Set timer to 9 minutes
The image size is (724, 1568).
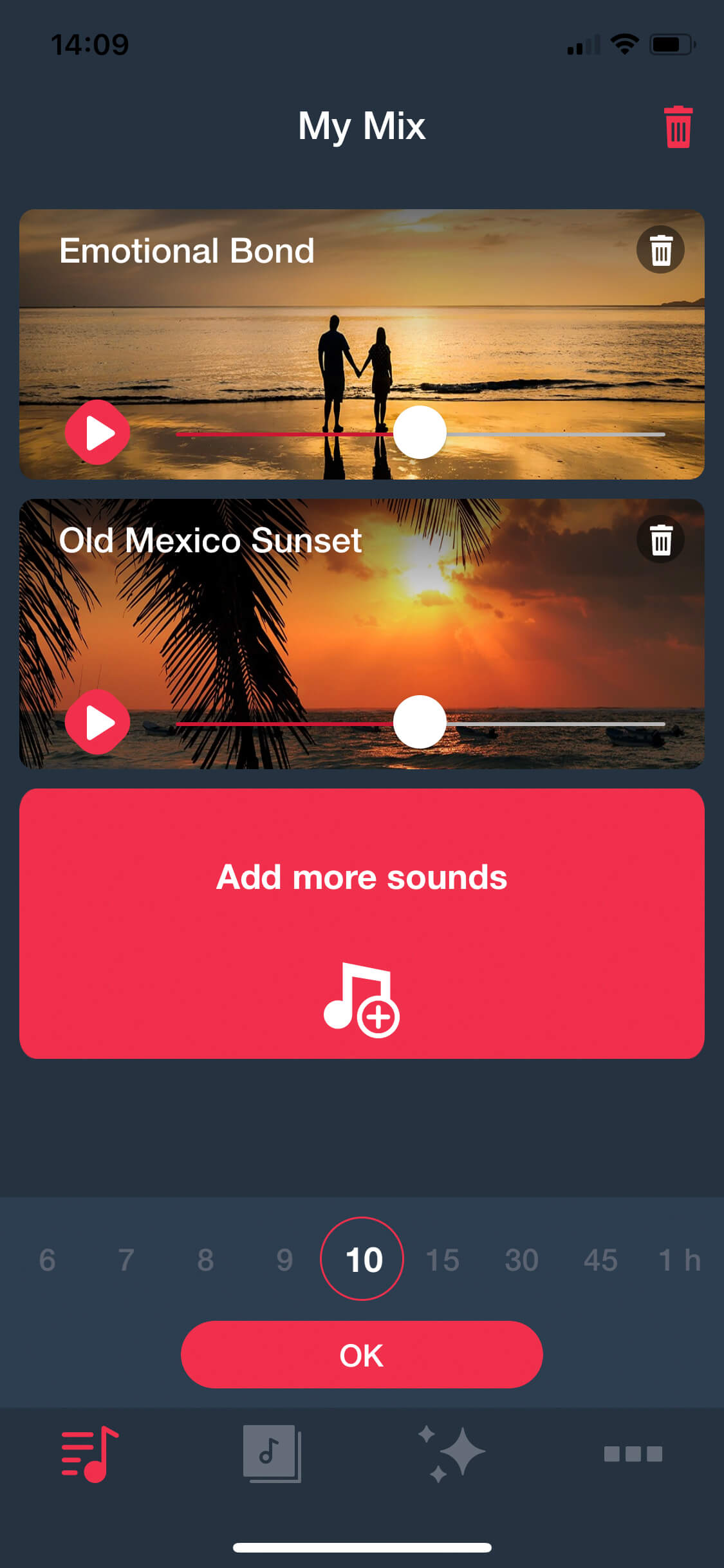284,1260
